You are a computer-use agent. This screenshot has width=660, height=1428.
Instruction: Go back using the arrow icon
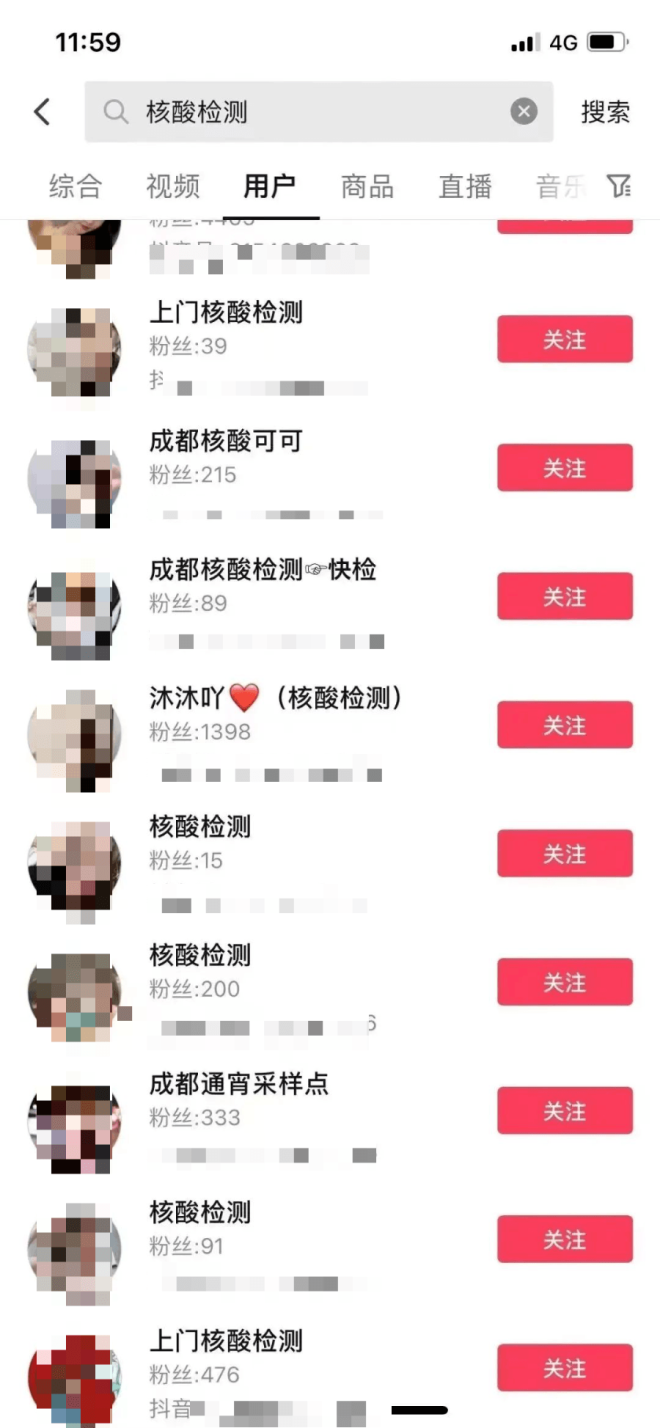tap(42, 111)
